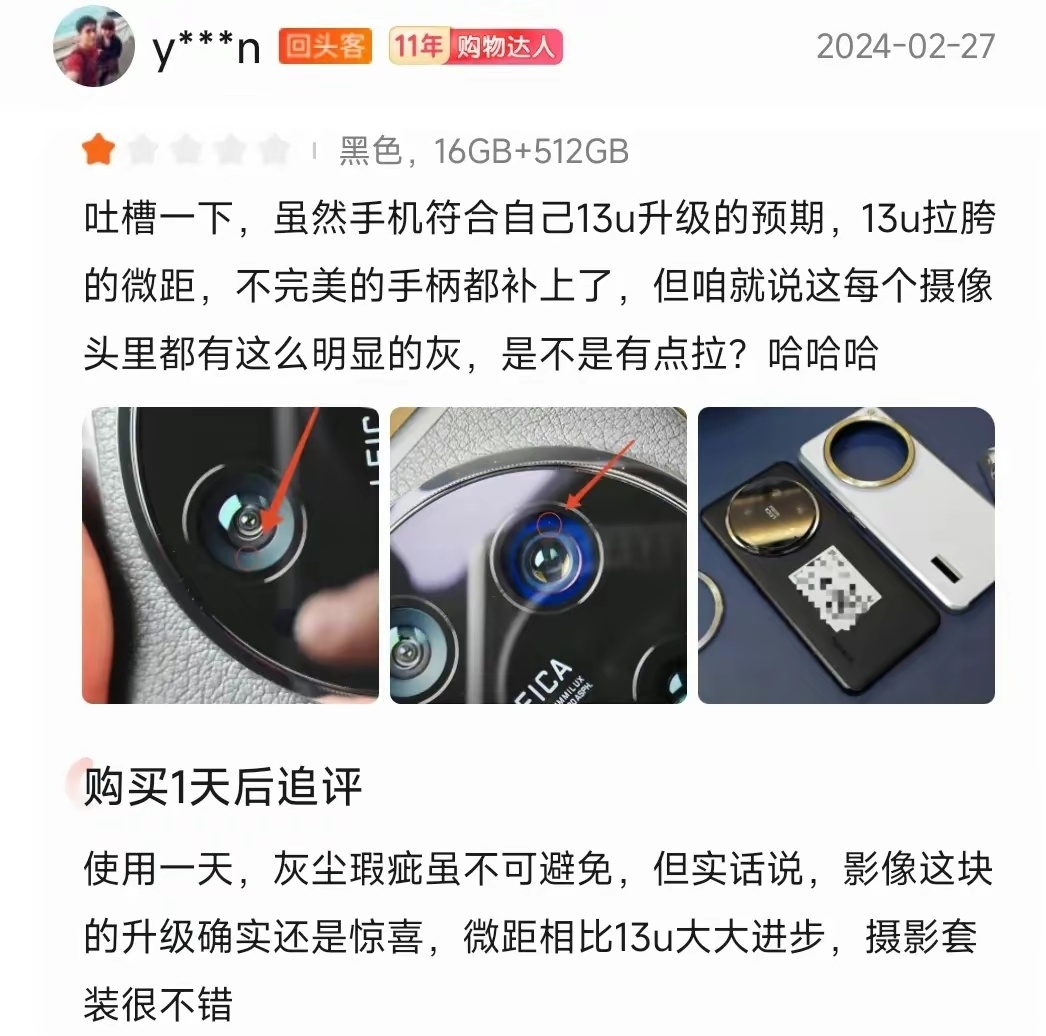Open the first review photo of camera lens
Viewport: 1046px width, 1036px height.
click(230, 554)
